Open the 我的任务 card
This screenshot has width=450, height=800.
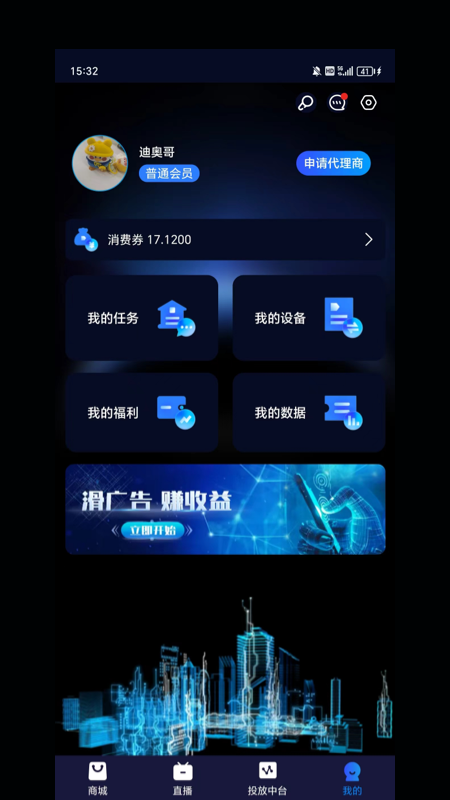[x=142, y=318]
